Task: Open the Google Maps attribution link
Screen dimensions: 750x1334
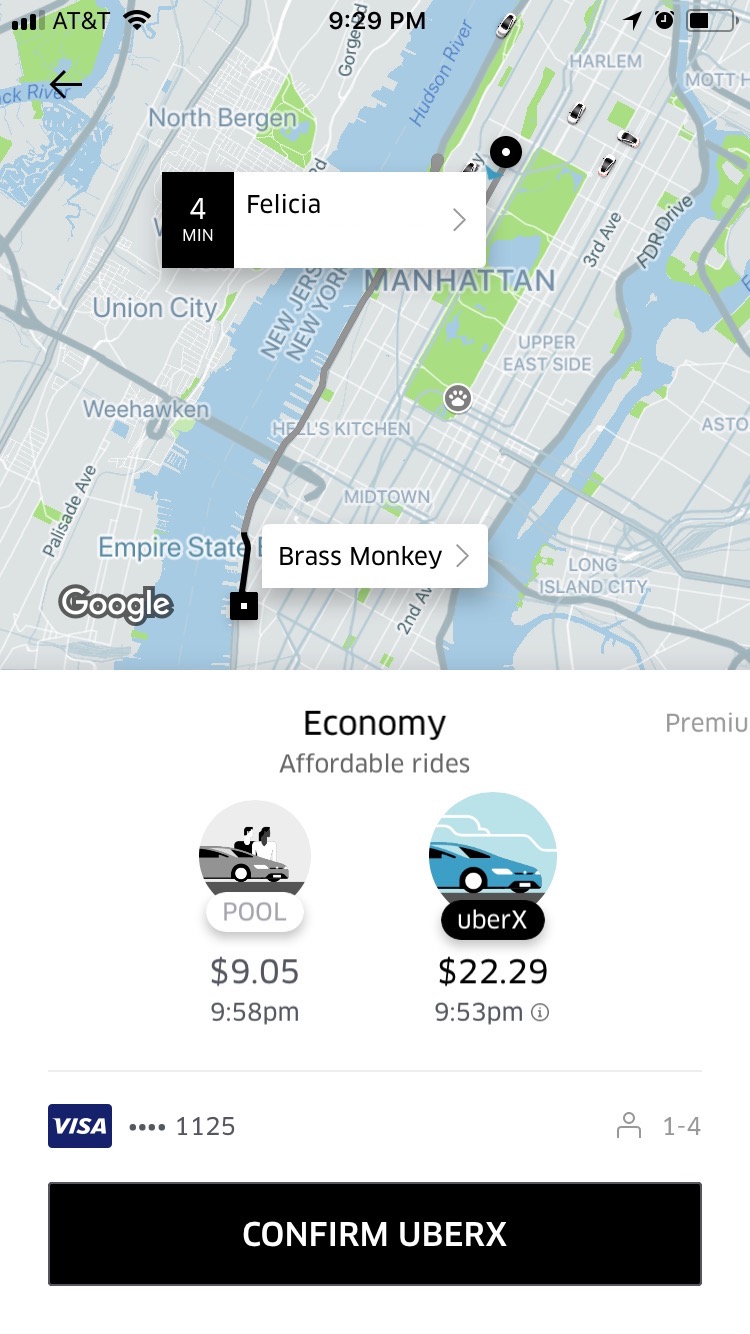Action: (x=116, y=604)
